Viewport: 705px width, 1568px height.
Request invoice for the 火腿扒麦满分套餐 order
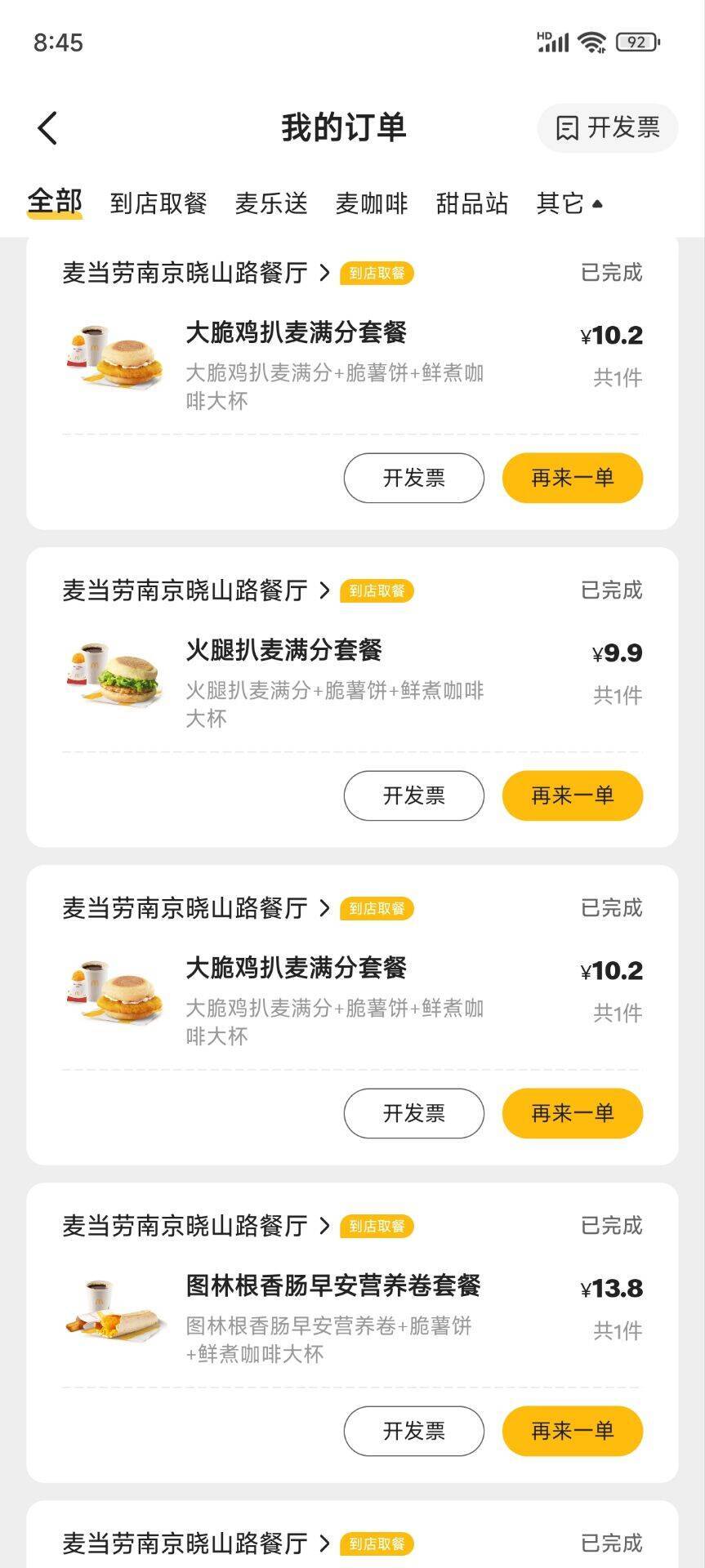tap(413, 795)
